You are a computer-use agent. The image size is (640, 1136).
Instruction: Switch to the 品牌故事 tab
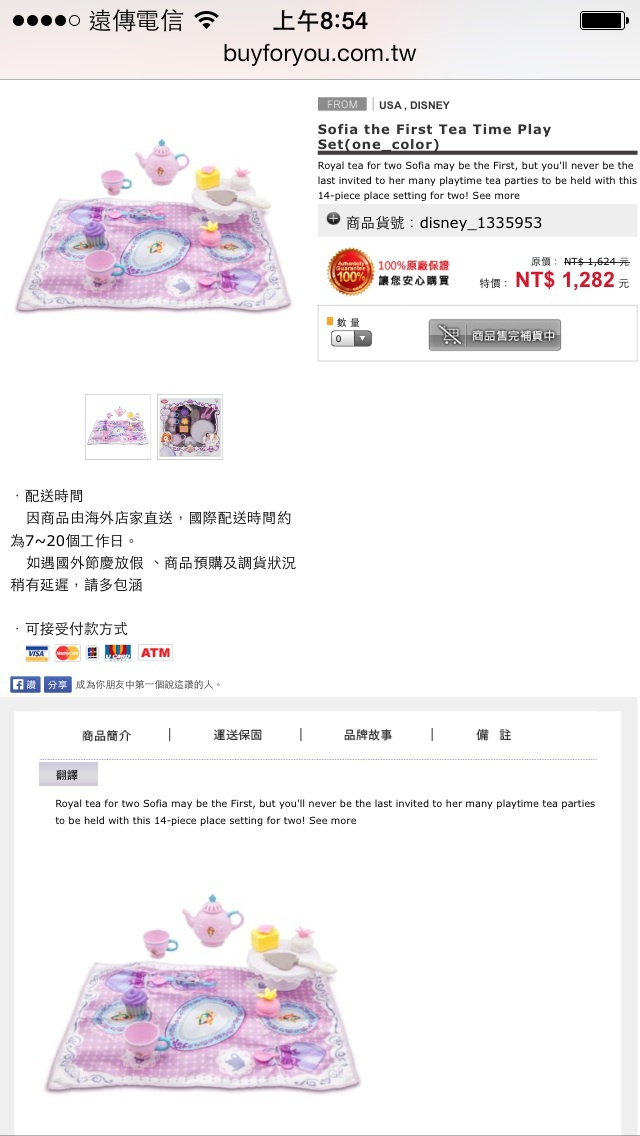(x=368, y=735)
